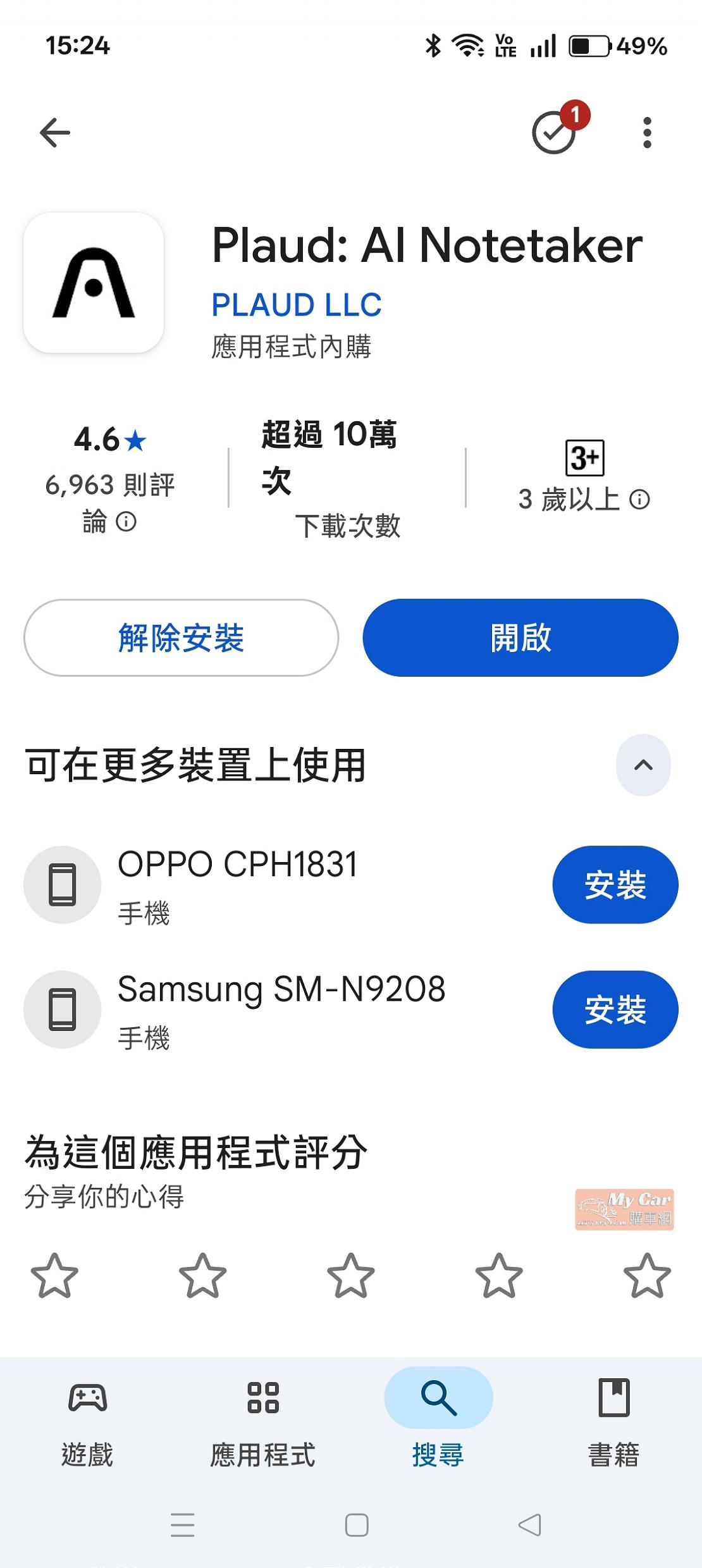Open the pending updates check icon
The width and height of the screenshot is (702, 1568).
[x=555, y=132]
